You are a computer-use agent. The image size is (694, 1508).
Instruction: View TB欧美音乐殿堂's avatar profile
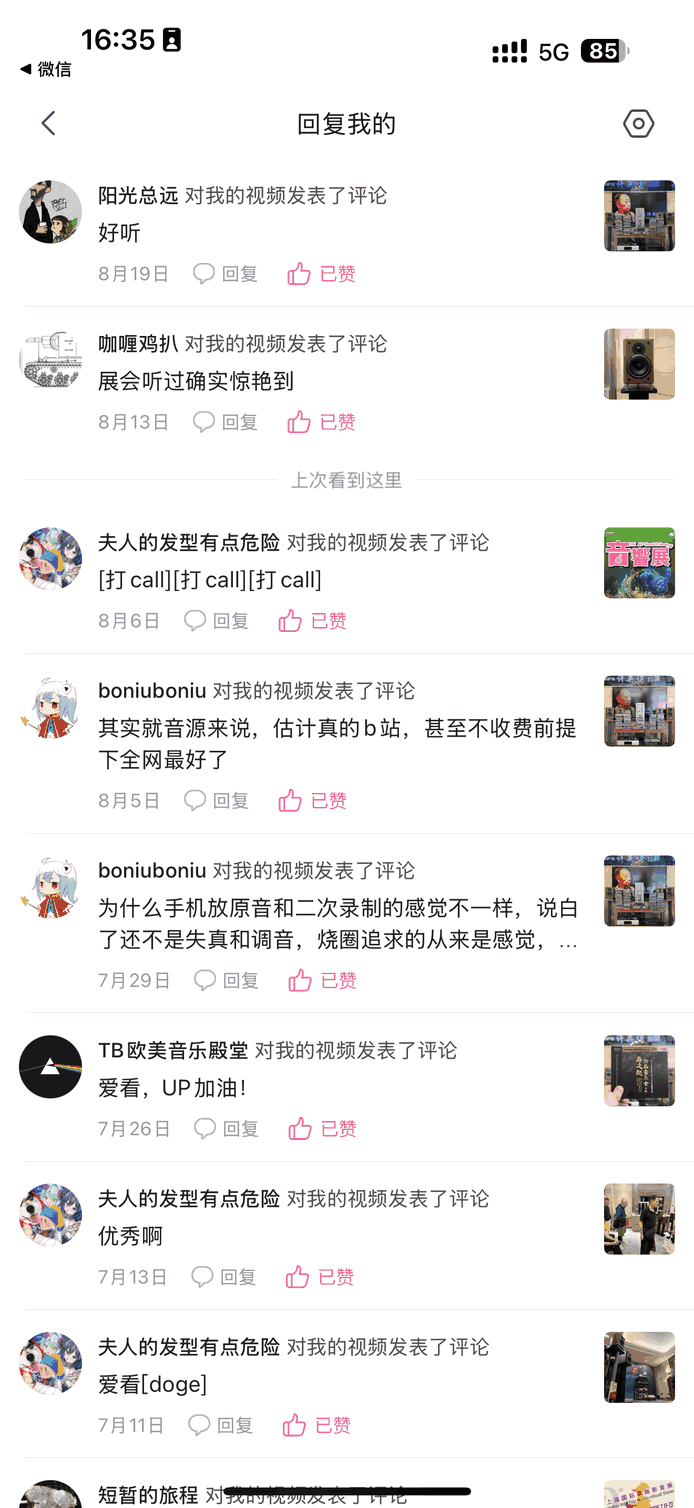pyautogui.click(x=51, y=1067)
